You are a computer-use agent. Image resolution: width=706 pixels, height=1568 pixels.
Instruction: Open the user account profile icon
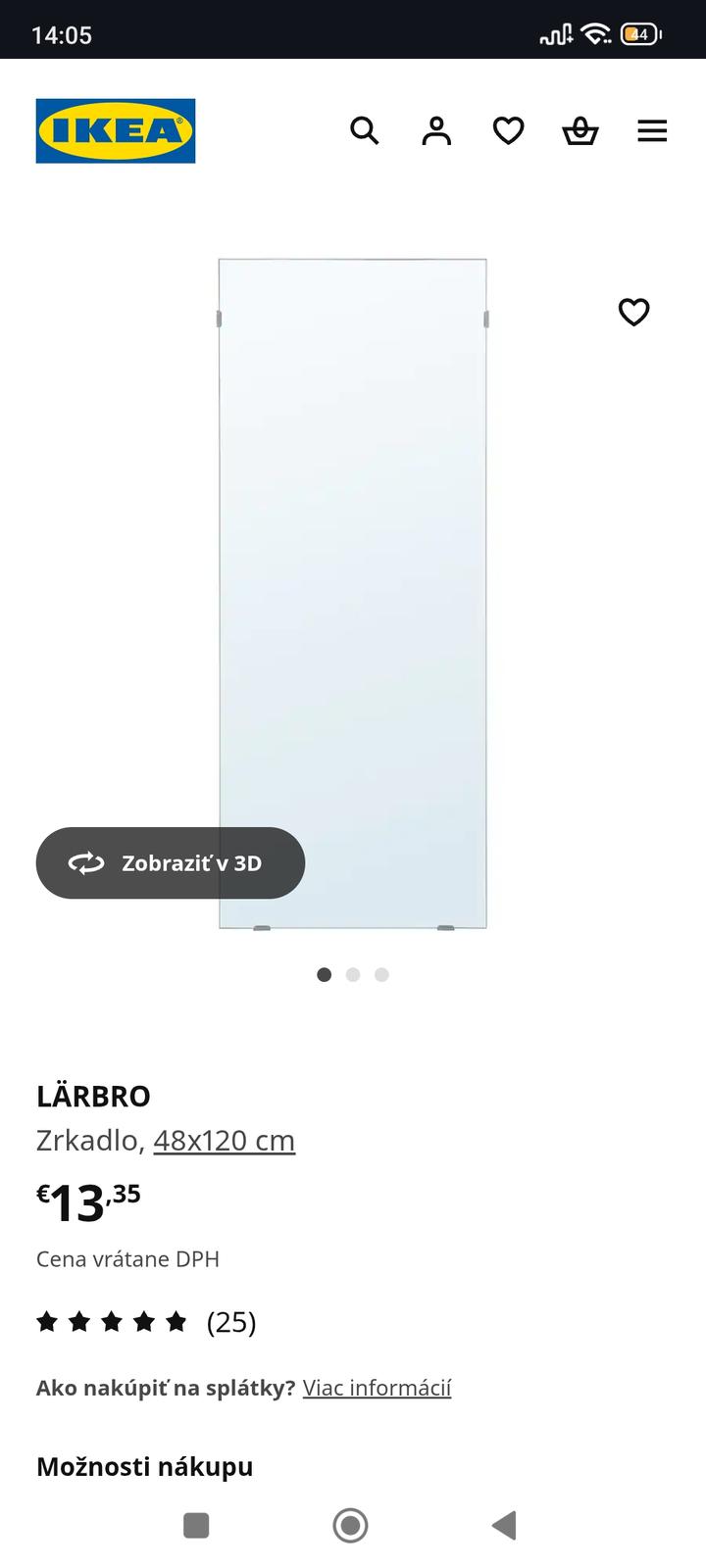436,130
